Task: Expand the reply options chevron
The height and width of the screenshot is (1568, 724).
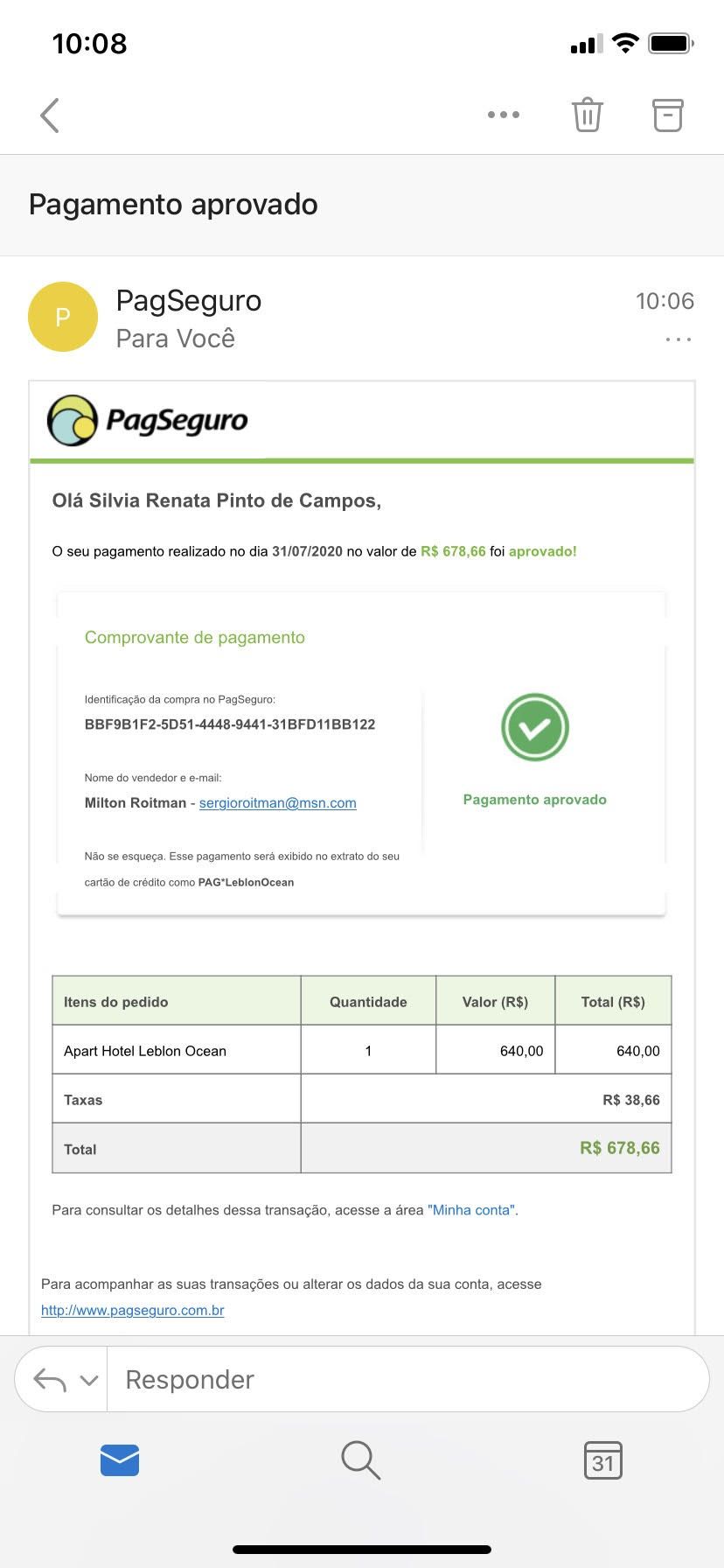Action: click(x=88, y=1380)
